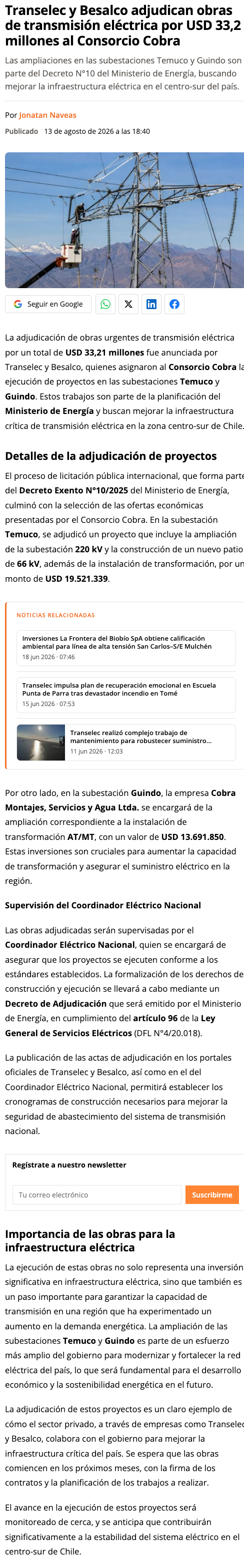Screen dimensions: 244x1568
Task: Open related news about Escuela Punta de Parra
Action: pyautogui.click(x=126, y=695)
